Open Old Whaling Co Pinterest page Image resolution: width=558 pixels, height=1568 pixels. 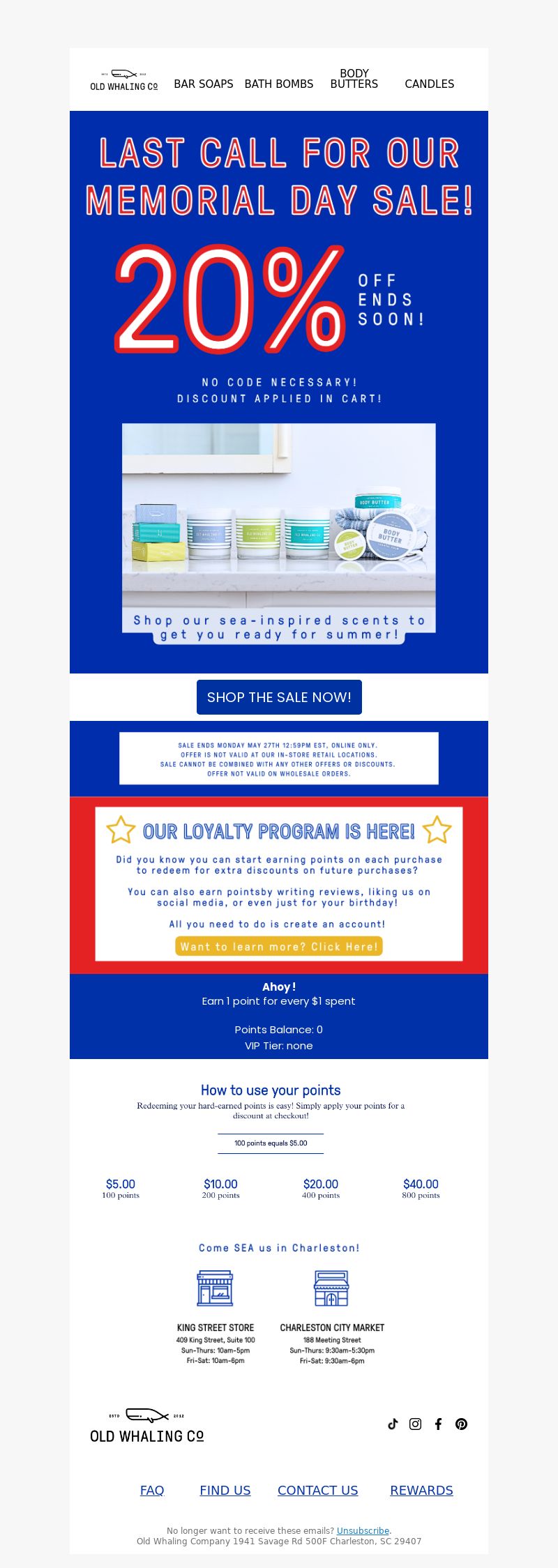(x=461, y=1424)
